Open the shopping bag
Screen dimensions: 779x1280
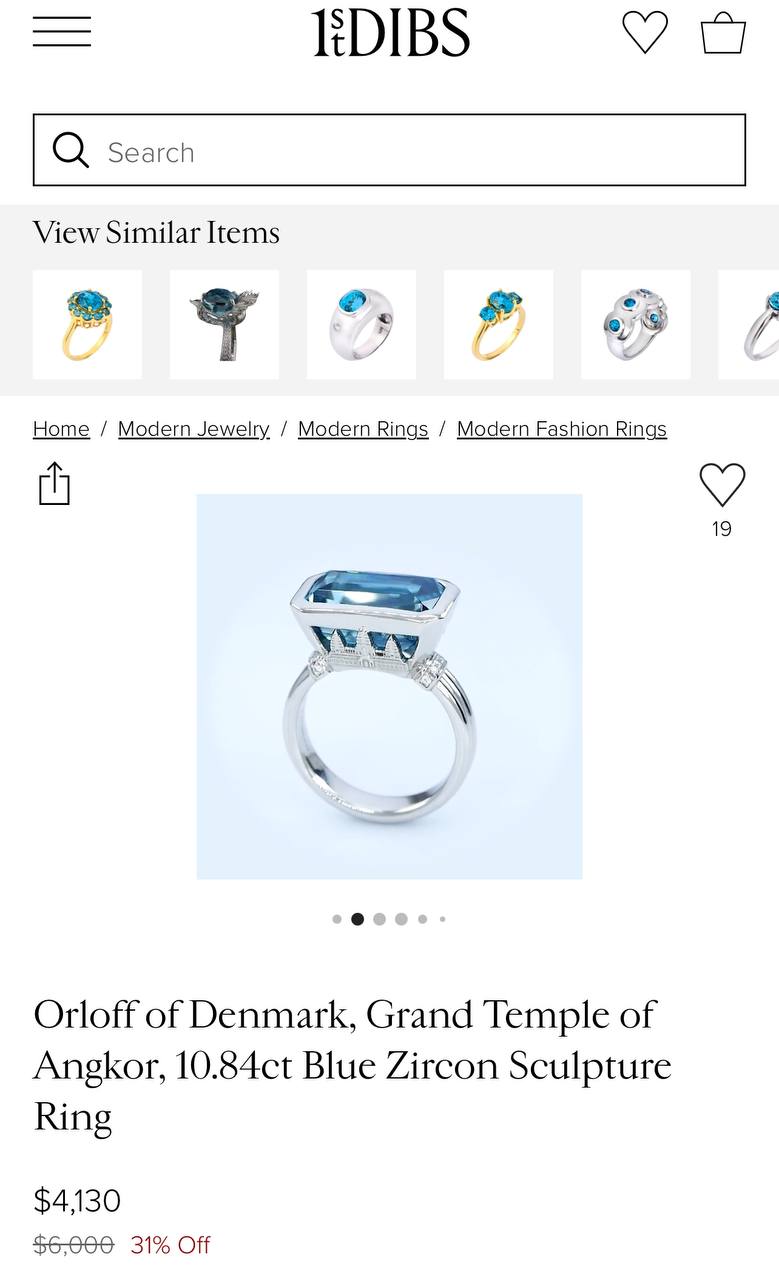723,32
